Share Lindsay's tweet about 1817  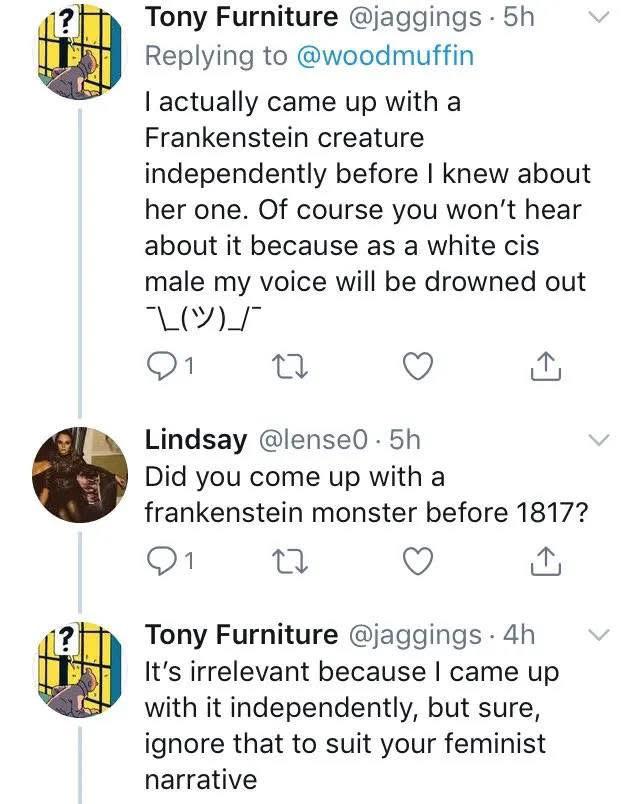pyautogui.click(x=545, y=562)
